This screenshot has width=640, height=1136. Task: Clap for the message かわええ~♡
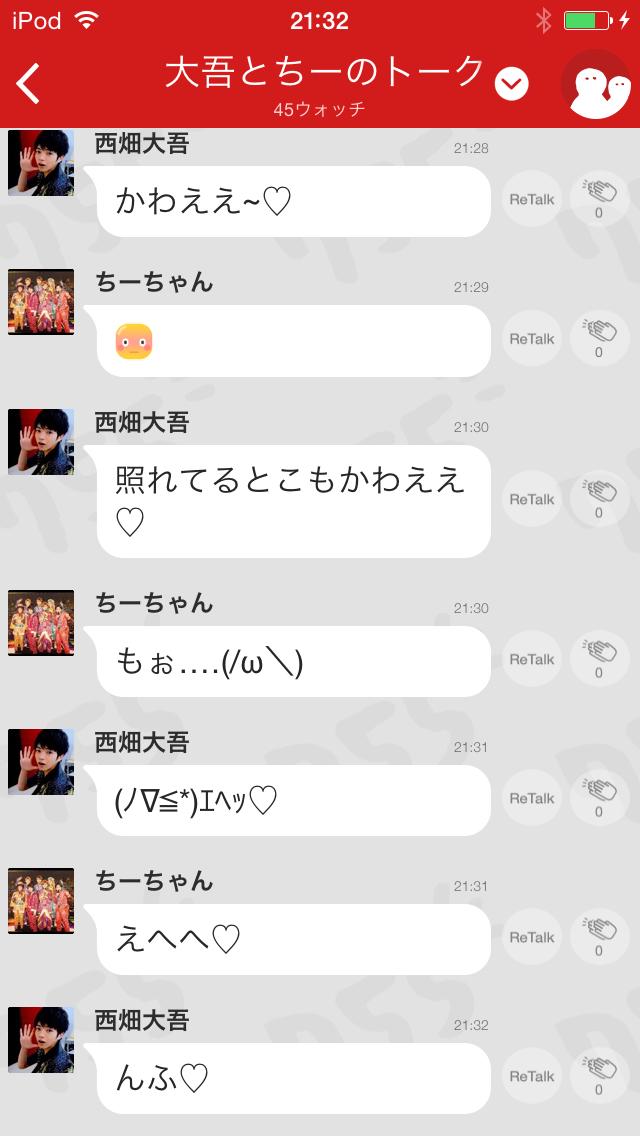(x=599, y=200)
